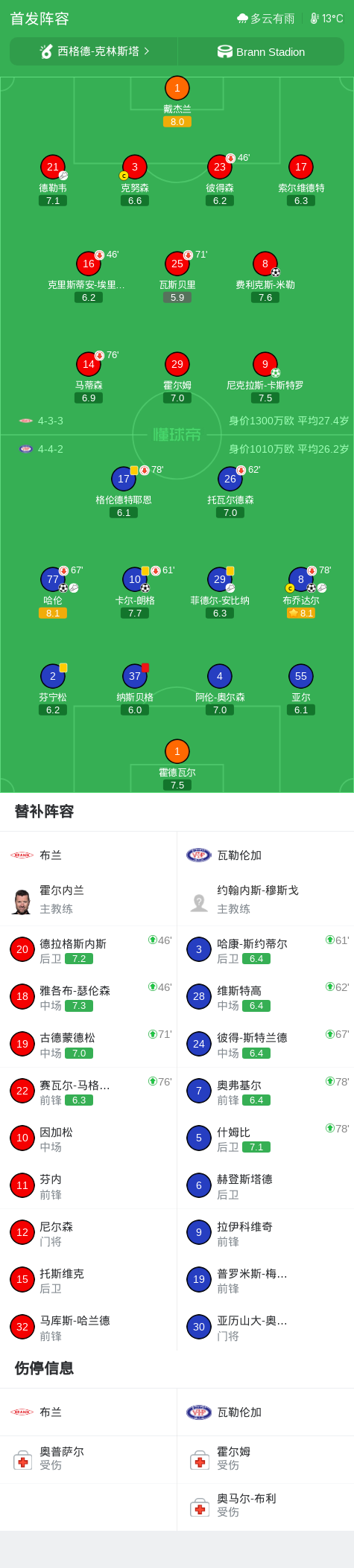The width and height of the screenshot is (354, 1568).
Task: Open coach 约翰内斯-穆斯戈 profile
Action: coord(265,899)
